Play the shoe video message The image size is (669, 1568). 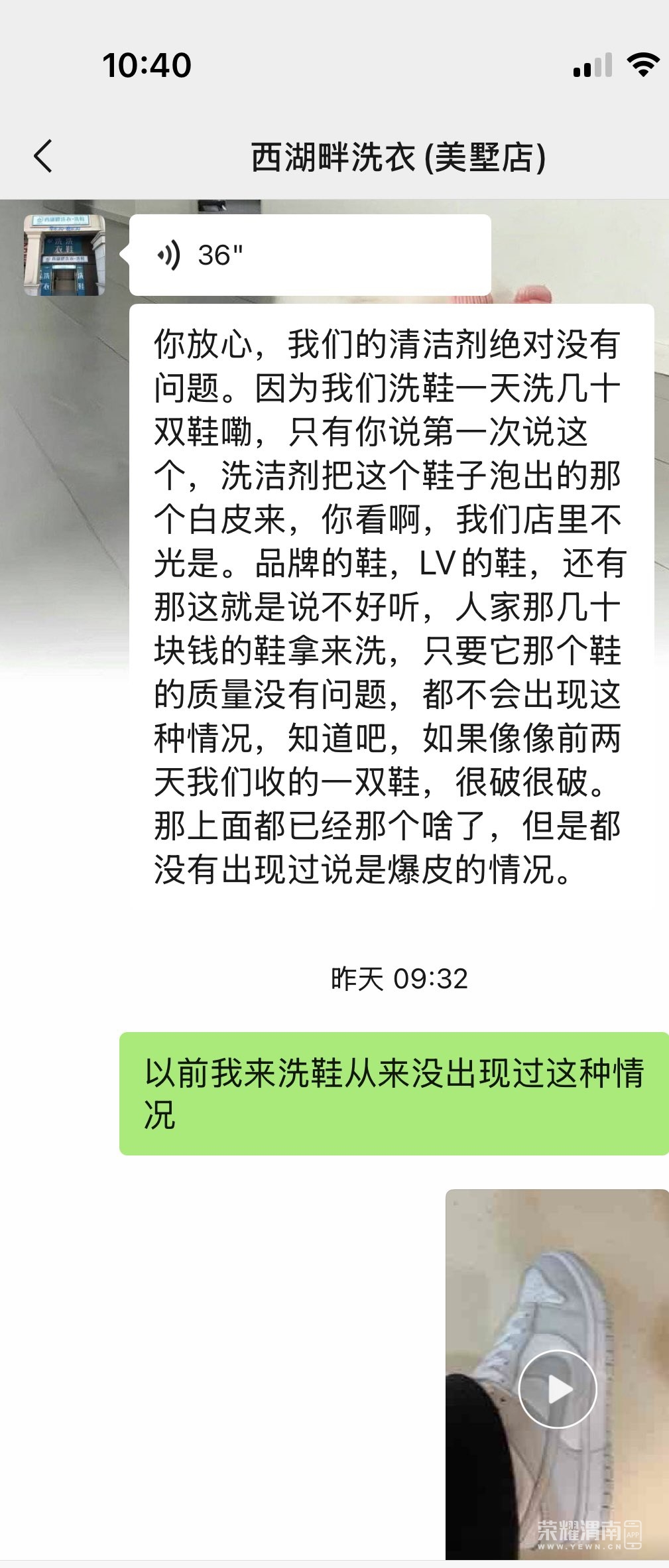click(557, 1389)
